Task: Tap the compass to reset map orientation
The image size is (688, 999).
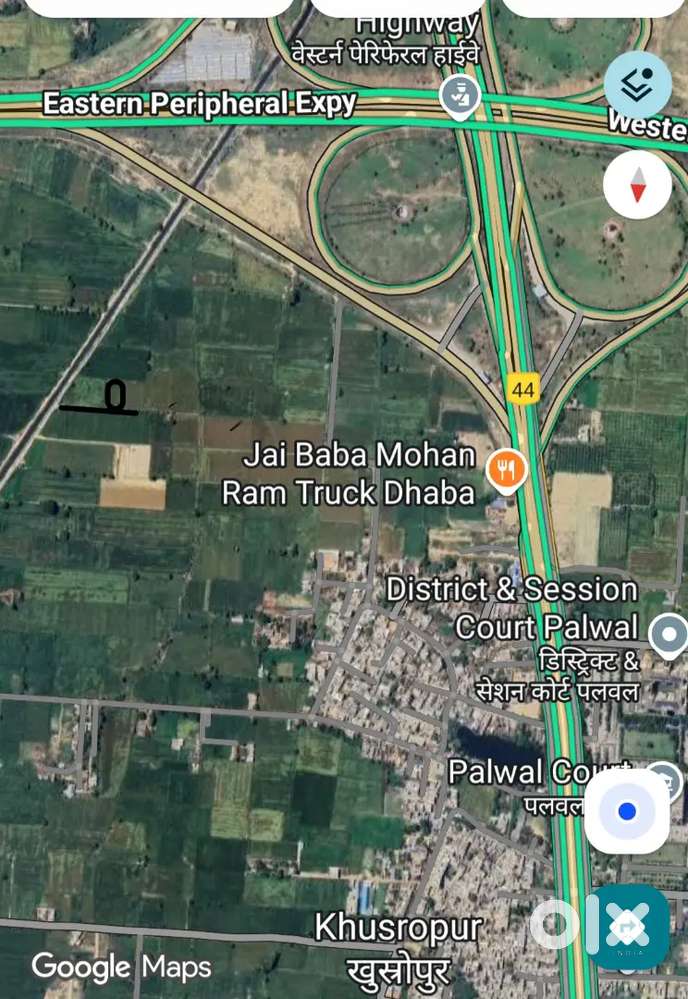Action: click(637, 185)
